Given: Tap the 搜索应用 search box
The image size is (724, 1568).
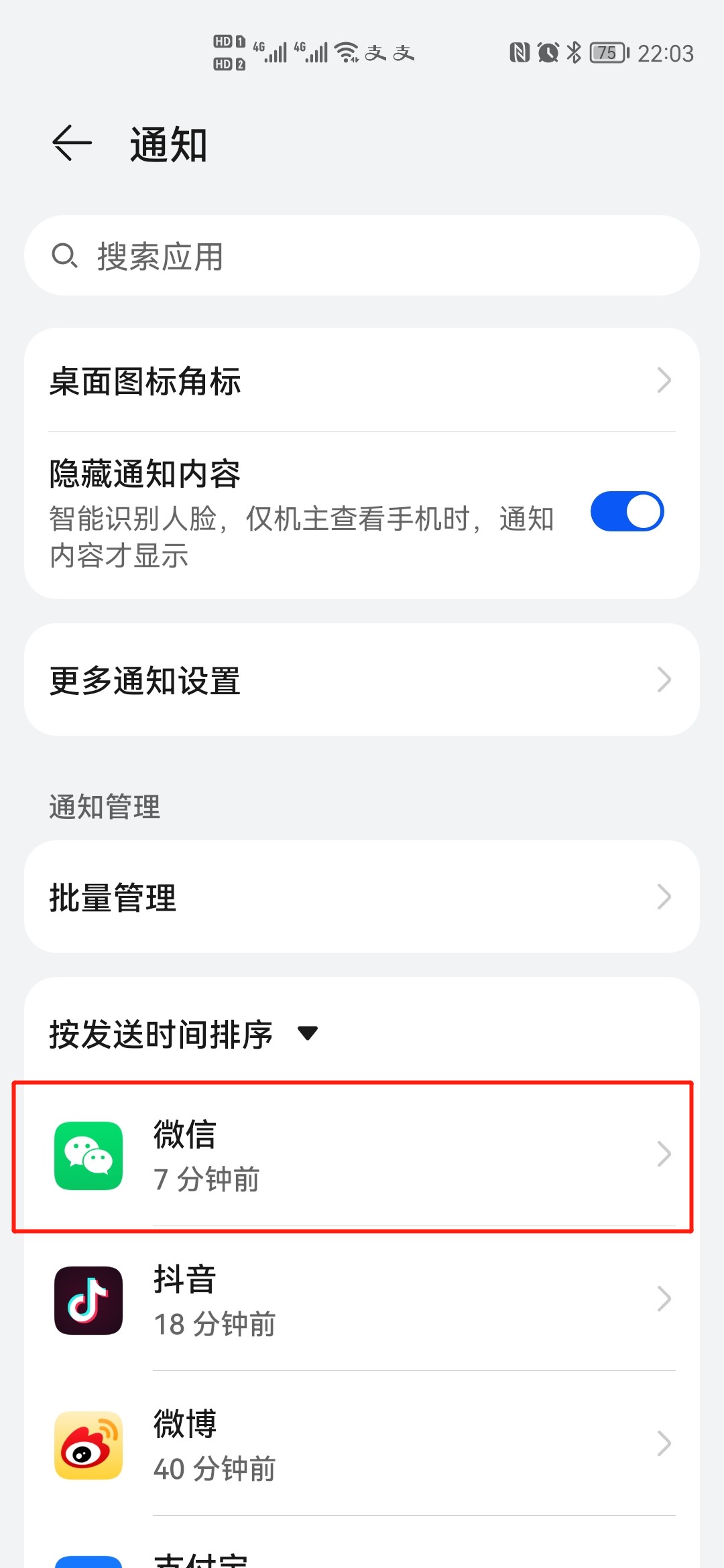Looking at the screenshot, I should 362,255.
